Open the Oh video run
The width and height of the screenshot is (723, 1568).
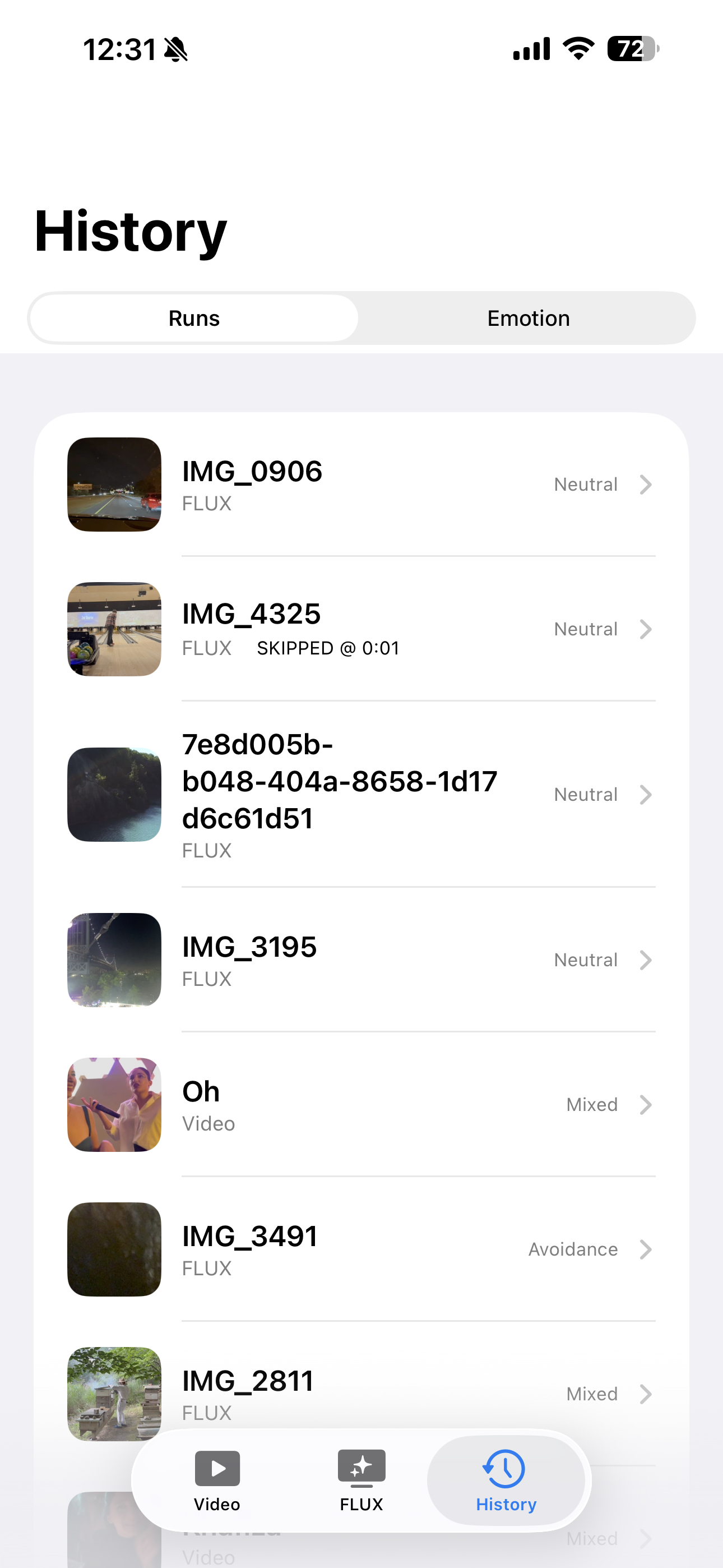click(360, 1105)
